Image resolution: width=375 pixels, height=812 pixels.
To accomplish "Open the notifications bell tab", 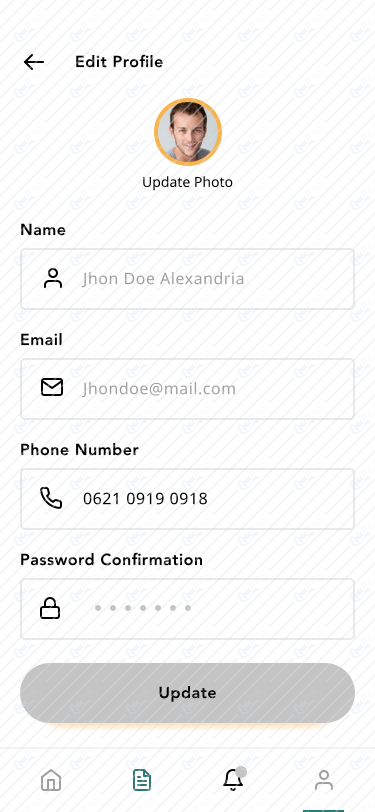I will pyautogui.click(x=233, y=779).
